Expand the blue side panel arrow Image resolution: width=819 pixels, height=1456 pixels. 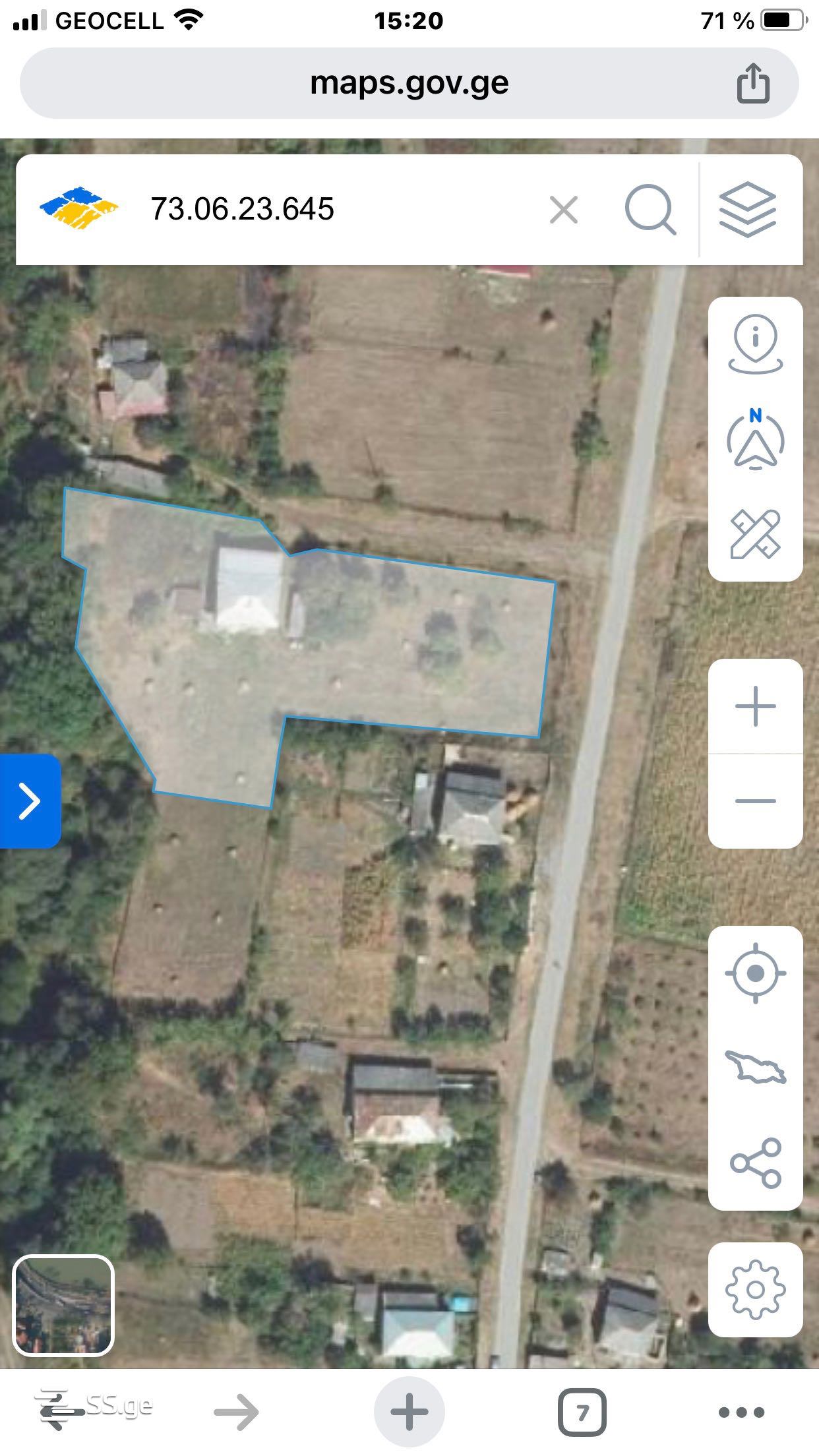tap(30, 801)
